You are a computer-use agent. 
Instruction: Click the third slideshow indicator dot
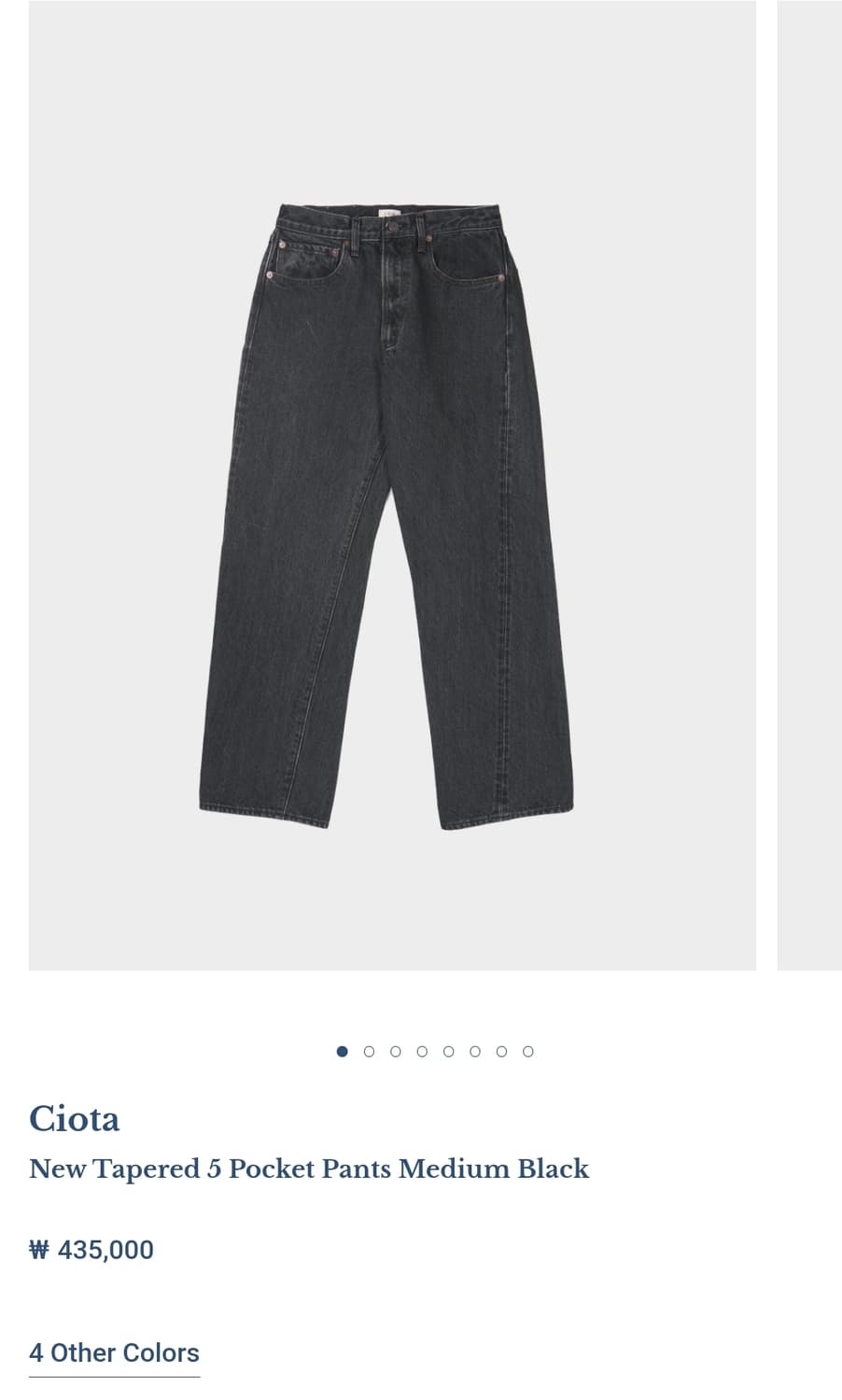[x=396, y=1051]
